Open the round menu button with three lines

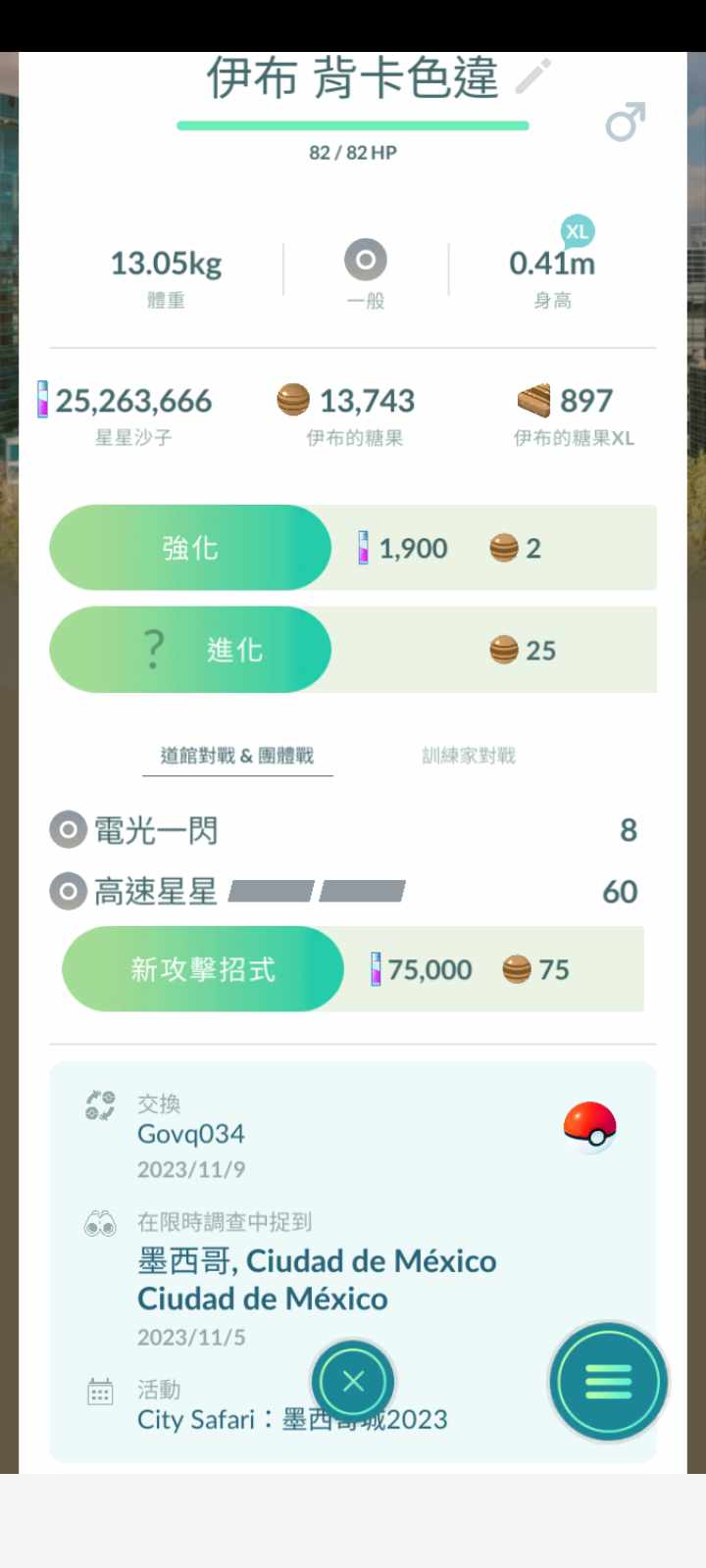608,1382
